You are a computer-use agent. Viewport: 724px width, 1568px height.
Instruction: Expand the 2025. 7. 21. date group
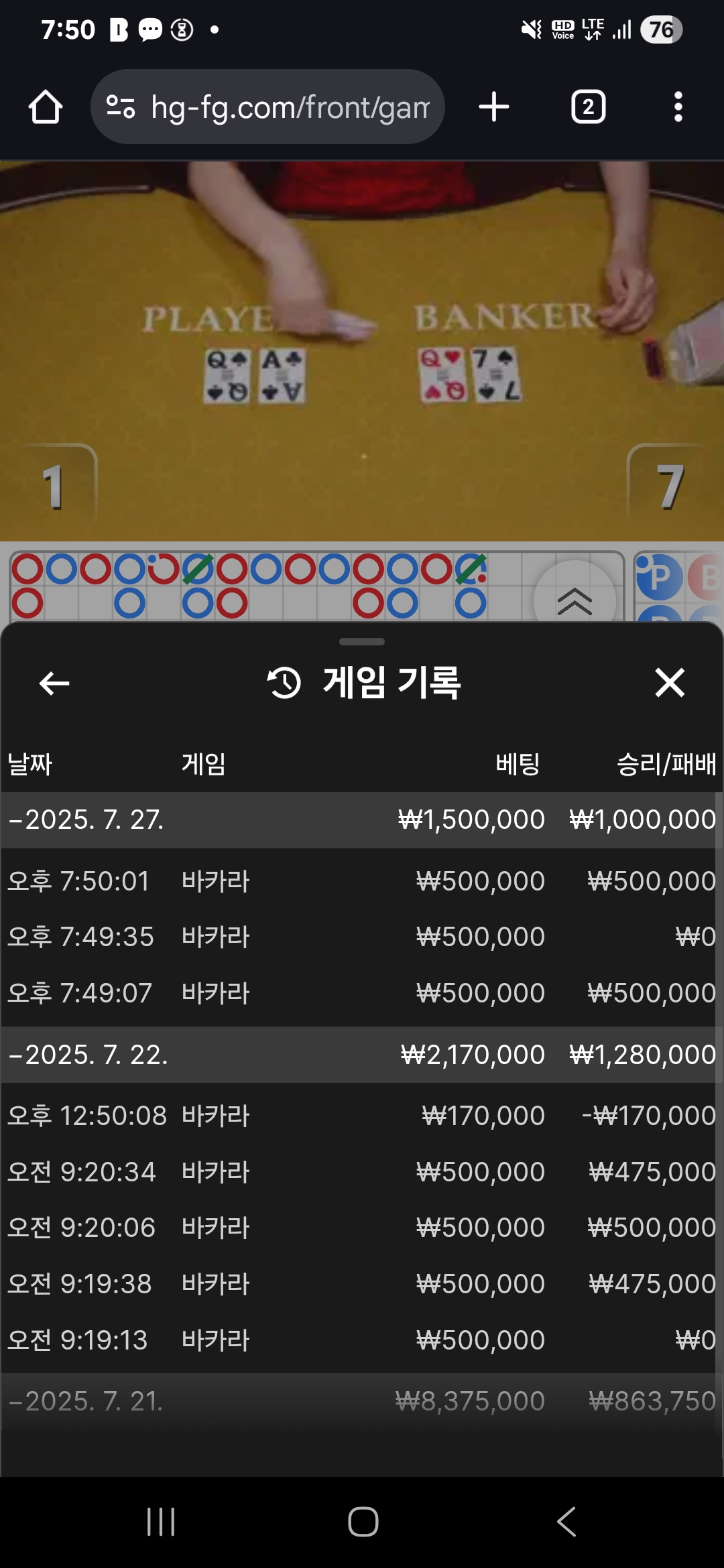point(87,1401)
